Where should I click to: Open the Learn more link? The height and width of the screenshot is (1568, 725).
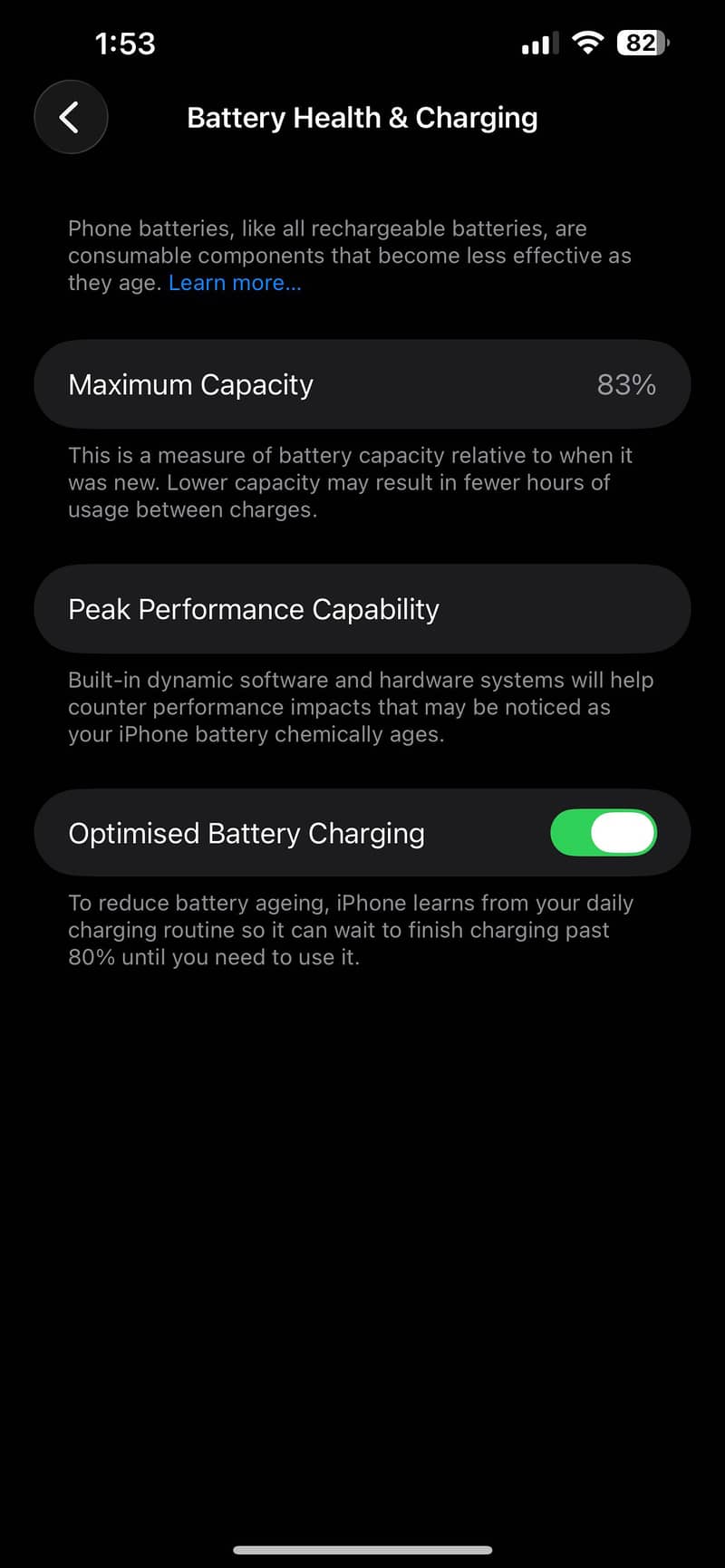[x=235, y=283]
